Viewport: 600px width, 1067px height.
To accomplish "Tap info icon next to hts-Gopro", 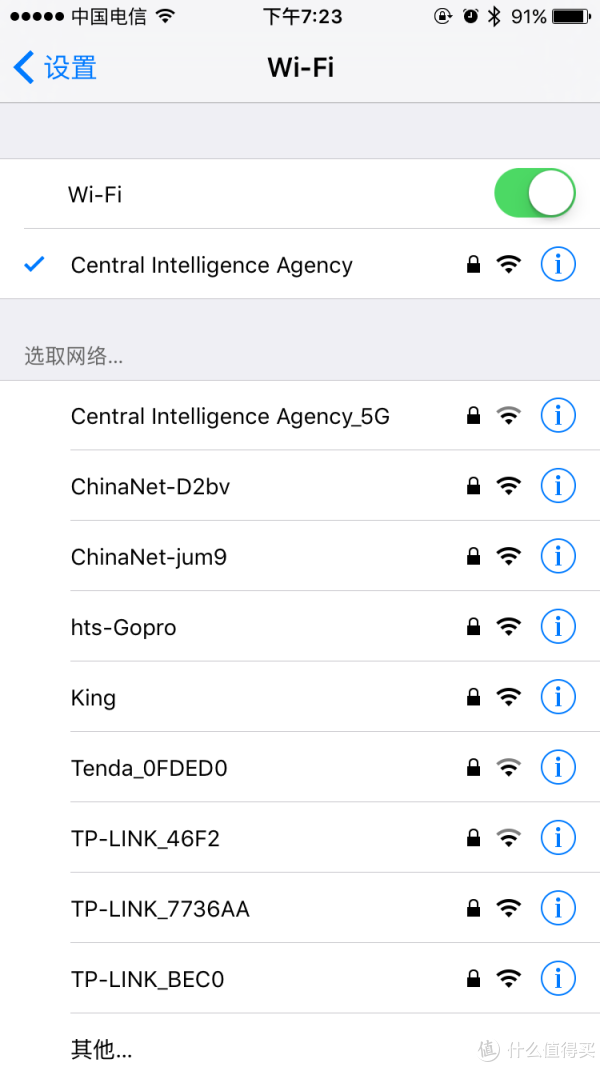I will click(x=558, y=628).
